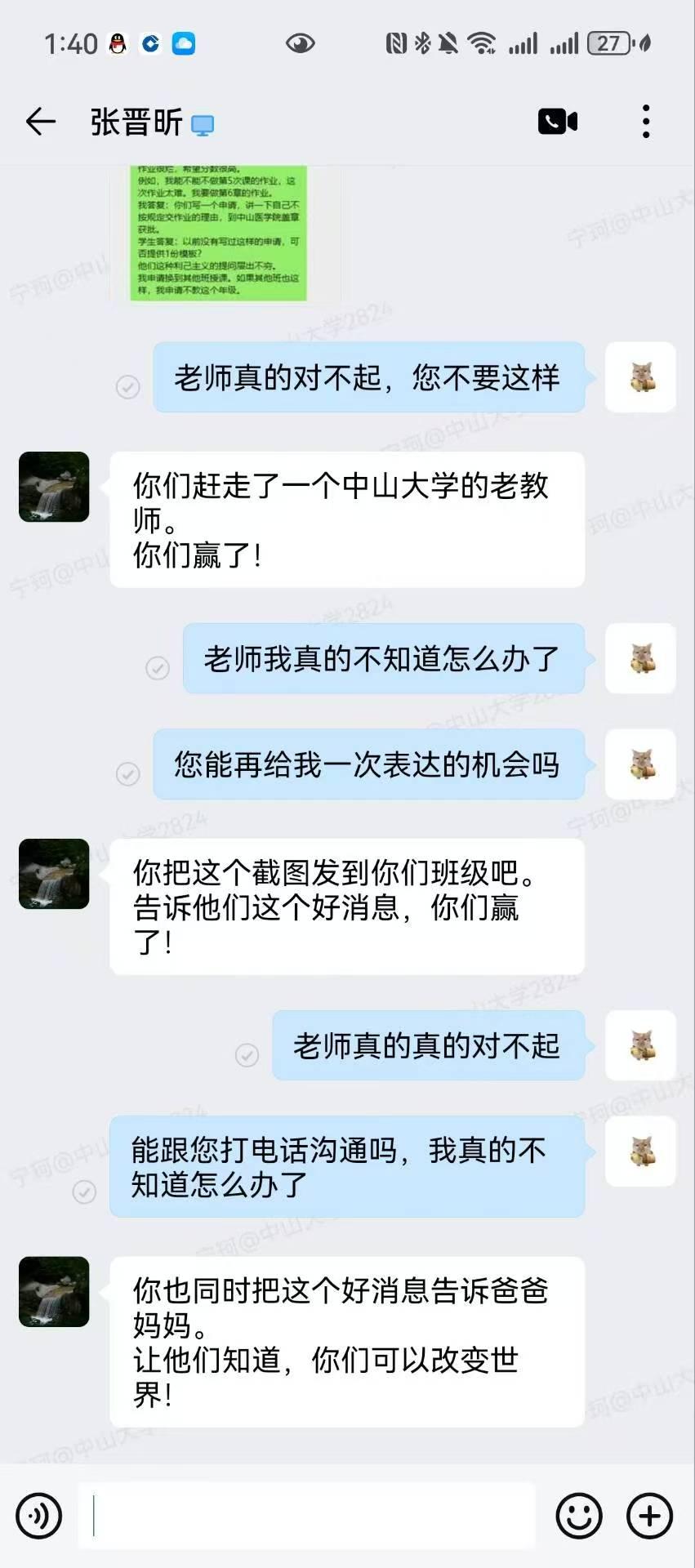The image size is (695, 1568).
Task: Switch to voice message input
Action: point(39,1516)
